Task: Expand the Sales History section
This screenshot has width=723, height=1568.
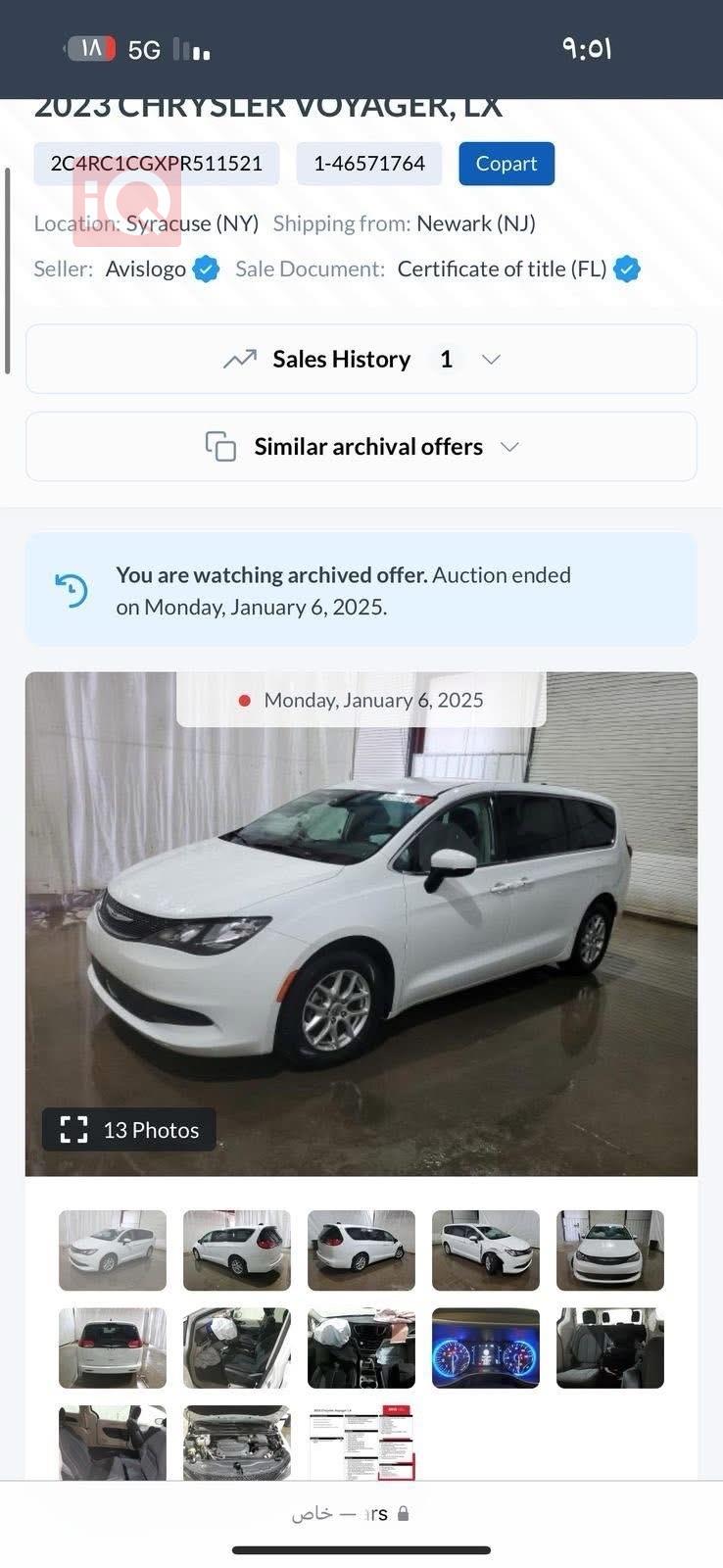Action: click(x=361, y=360)
